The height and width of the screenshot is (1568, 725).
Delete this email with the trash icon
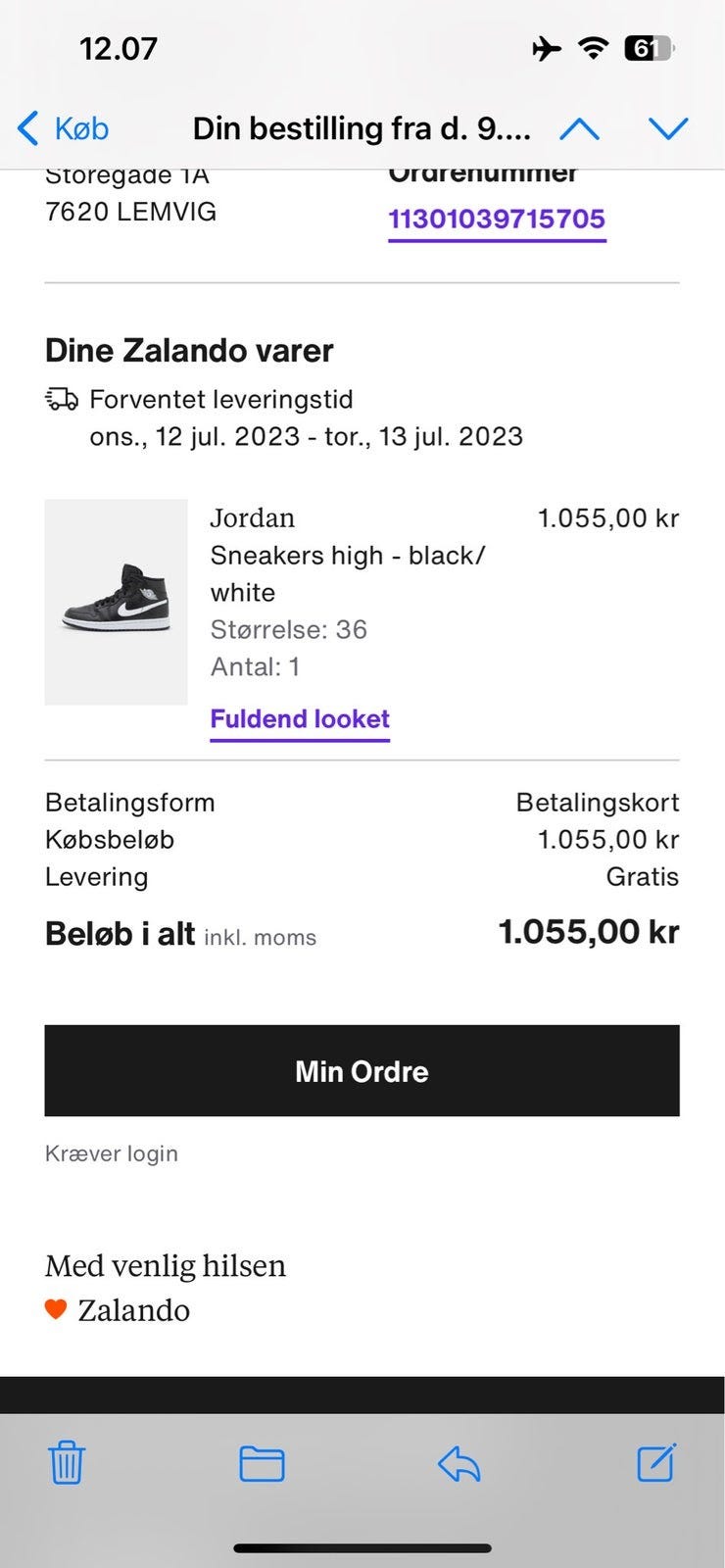67,1463
